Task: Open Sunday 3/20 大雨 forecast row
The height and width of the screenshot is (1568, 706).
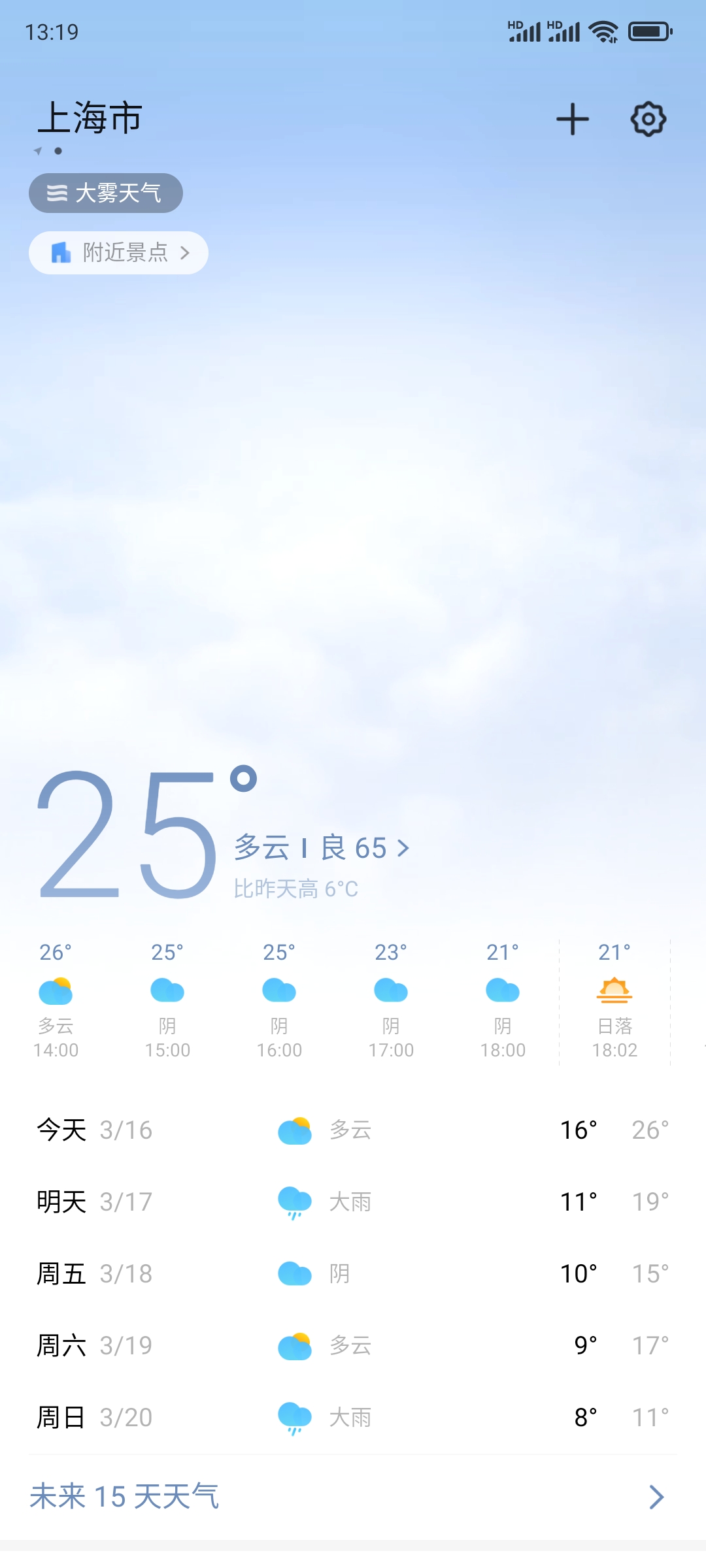Action: point(353,1418)
